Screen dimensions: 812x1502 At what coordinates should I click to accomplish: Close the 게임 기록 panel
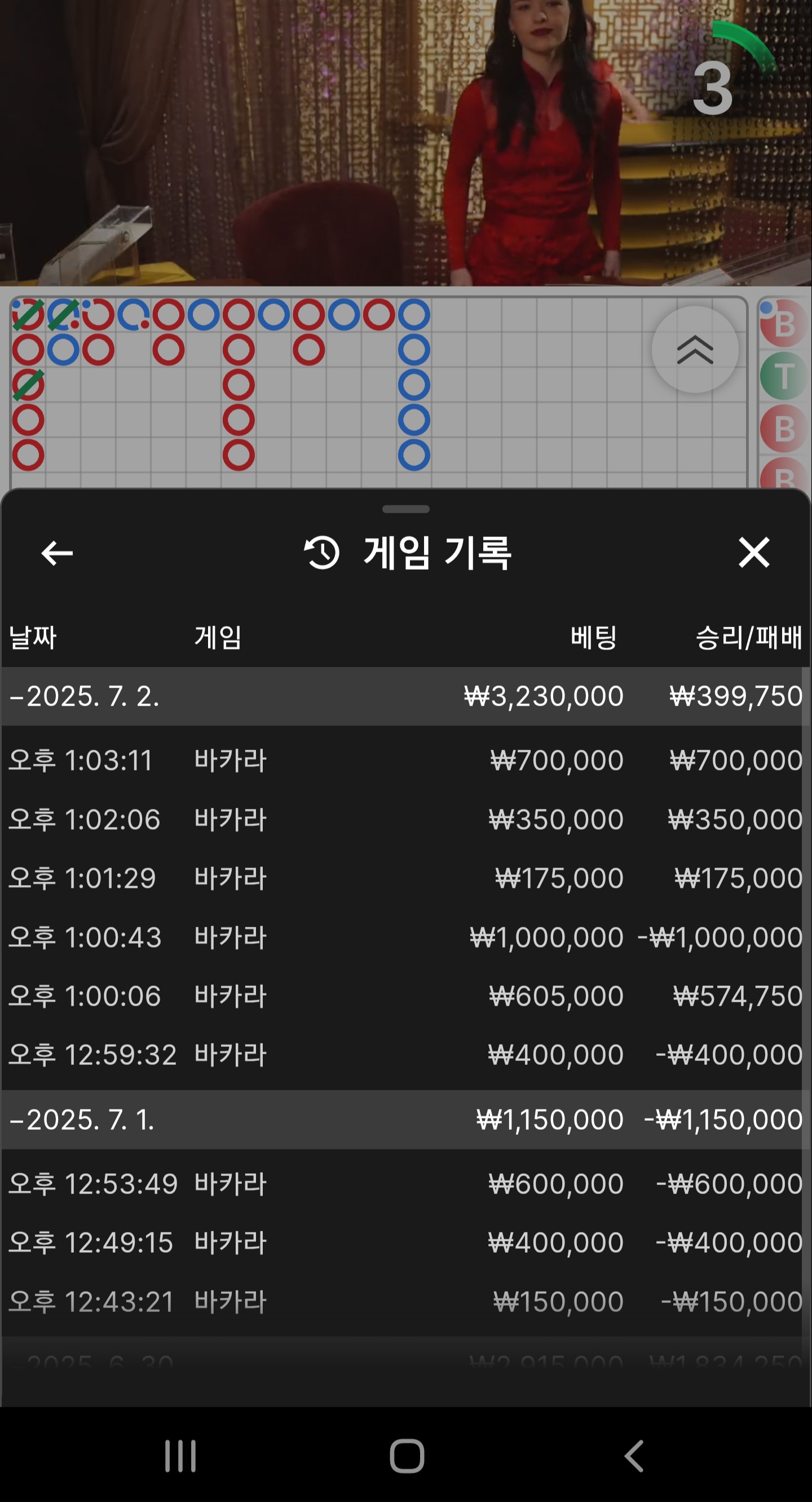(x=754, y=552)
